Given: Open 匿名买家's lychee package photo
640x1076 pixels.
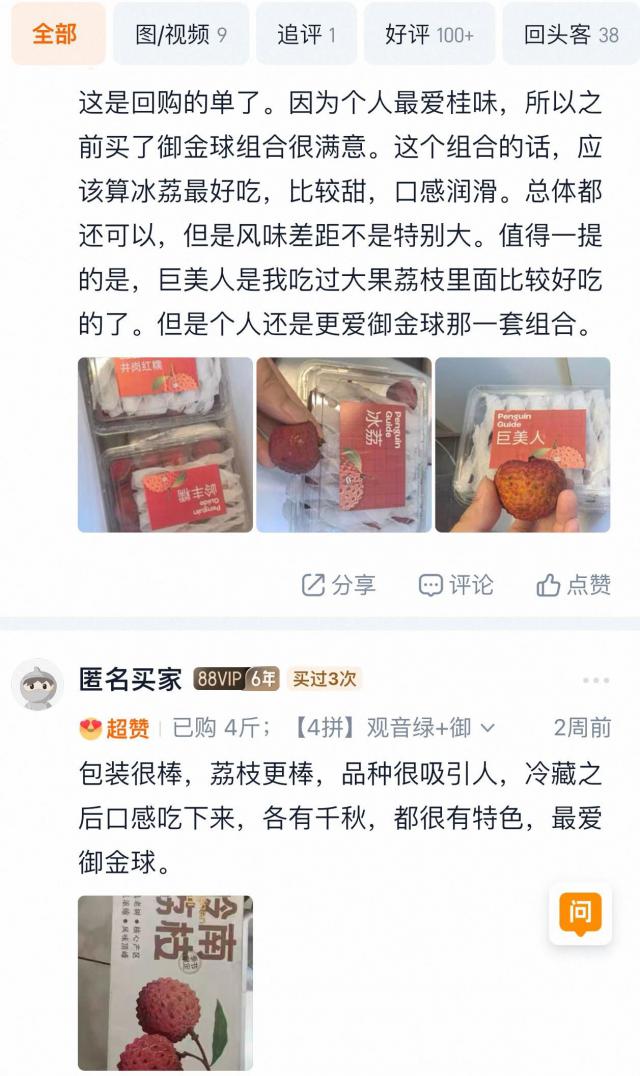Looking at the screenshot, I should 165,983.
